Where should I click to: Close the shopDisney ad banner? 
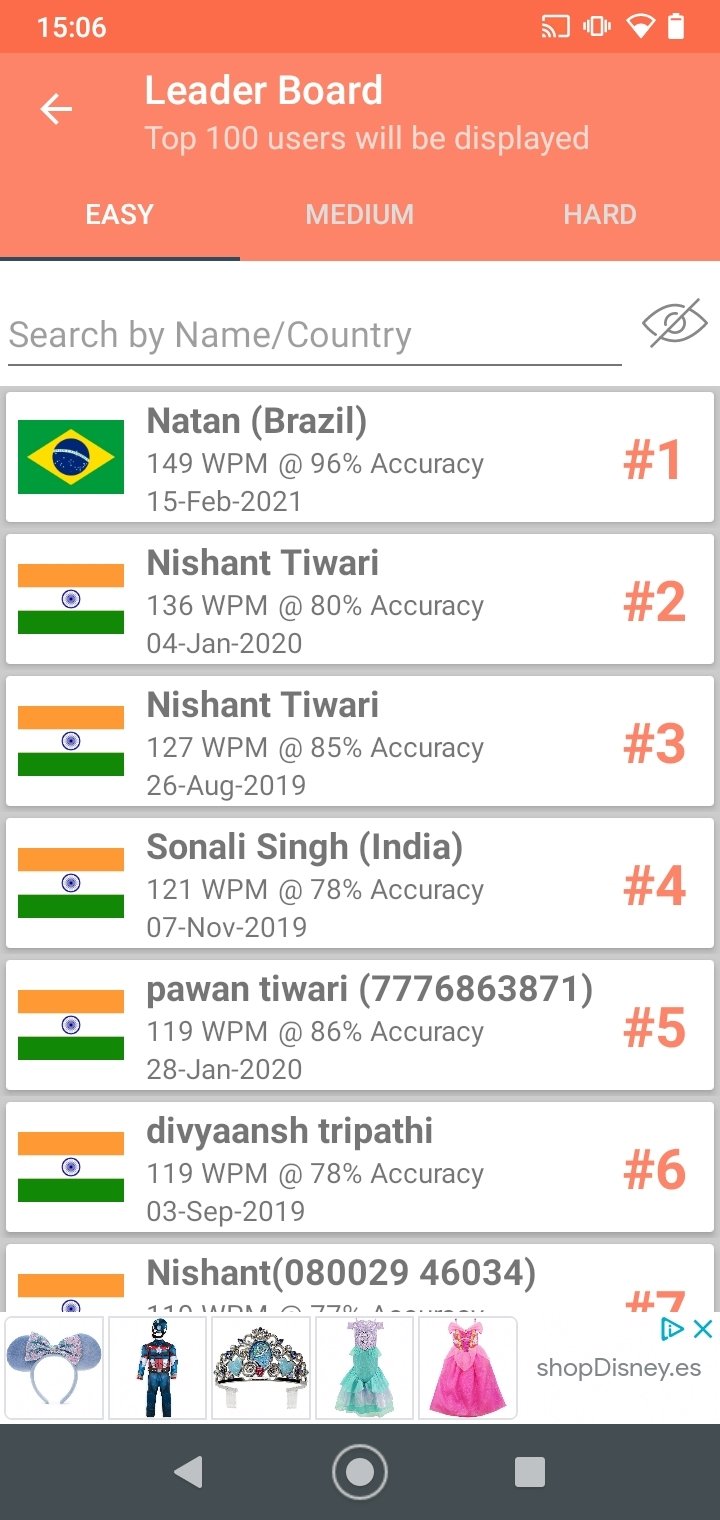pyautogui.click(x=703, y=1329)
